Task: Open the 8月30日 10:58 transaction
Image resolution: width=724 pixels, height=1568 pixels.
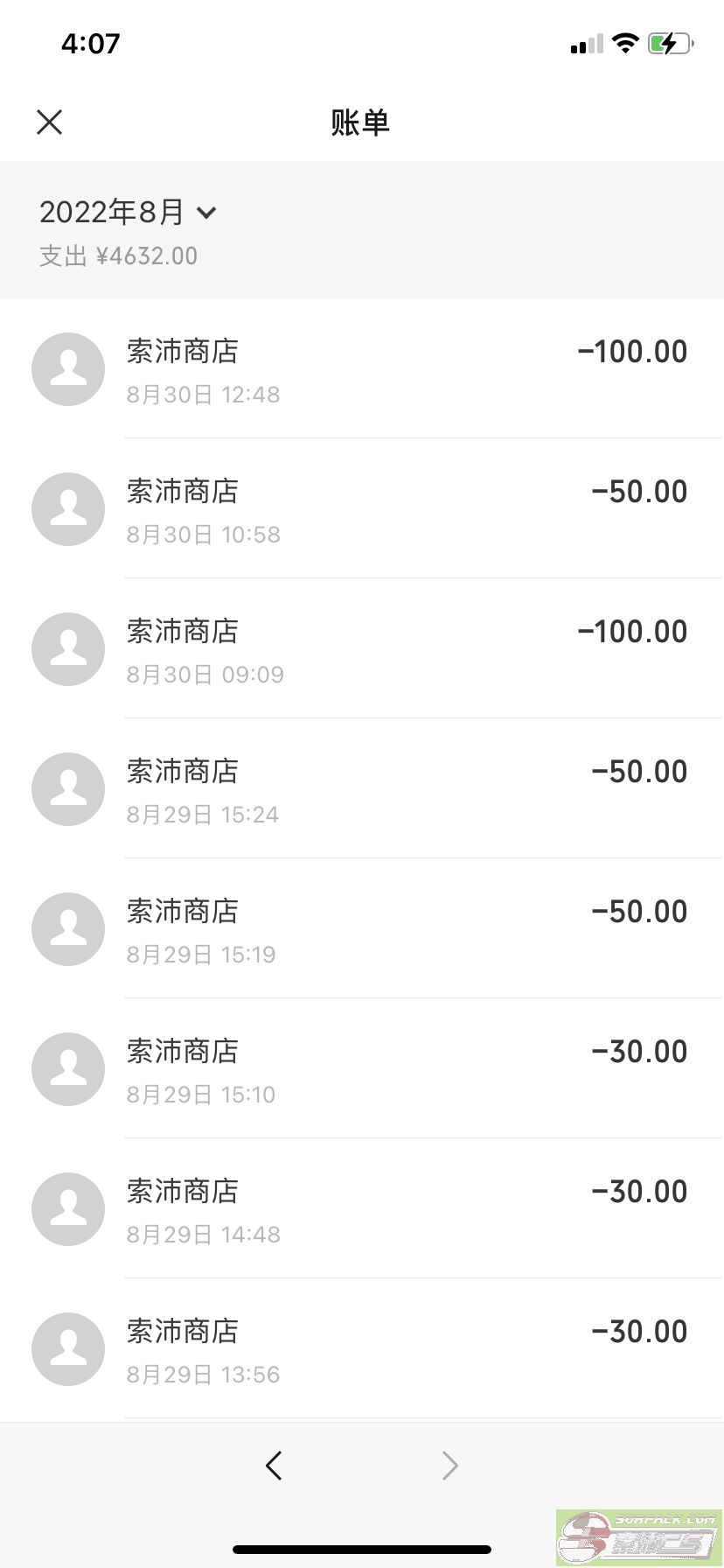Action: click(x=362, y=508)
